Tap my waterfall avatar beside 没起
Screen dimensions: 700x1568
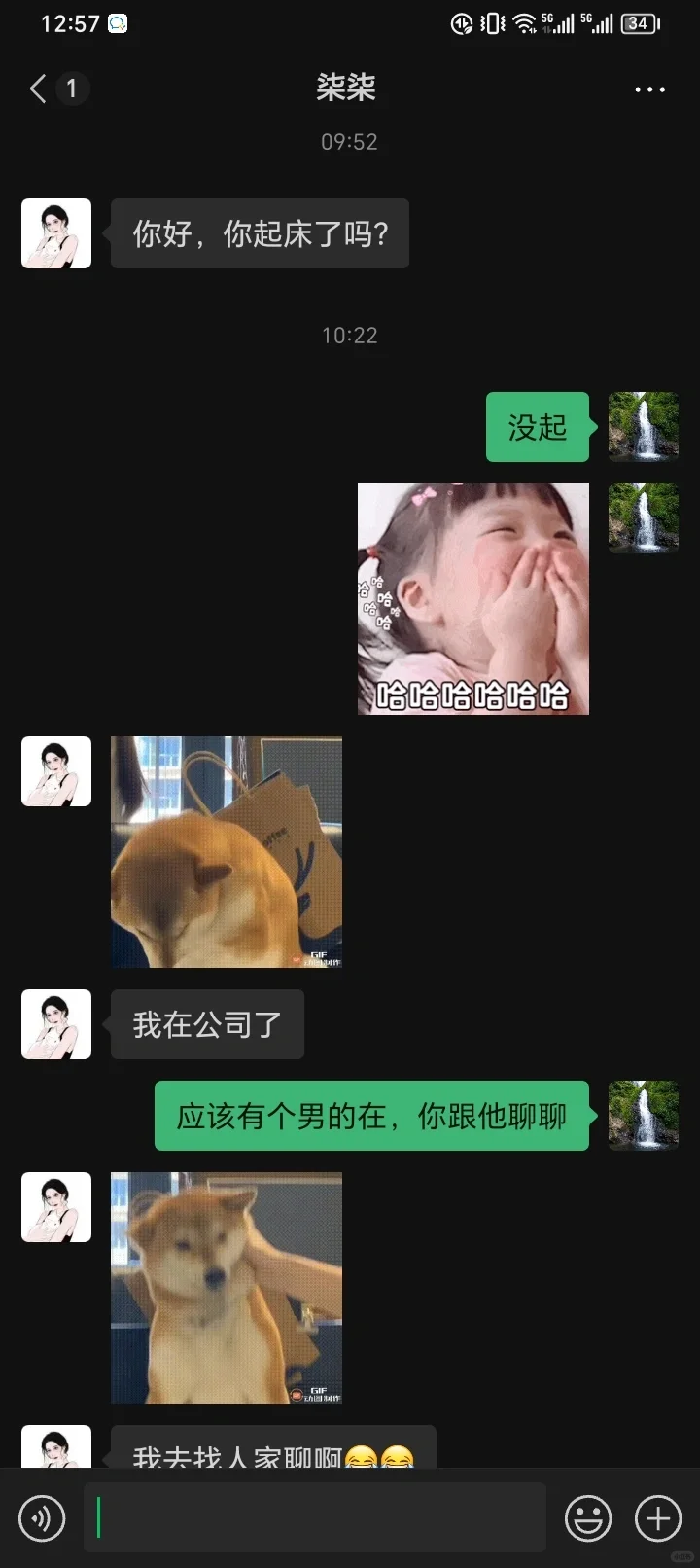(644, 427)
